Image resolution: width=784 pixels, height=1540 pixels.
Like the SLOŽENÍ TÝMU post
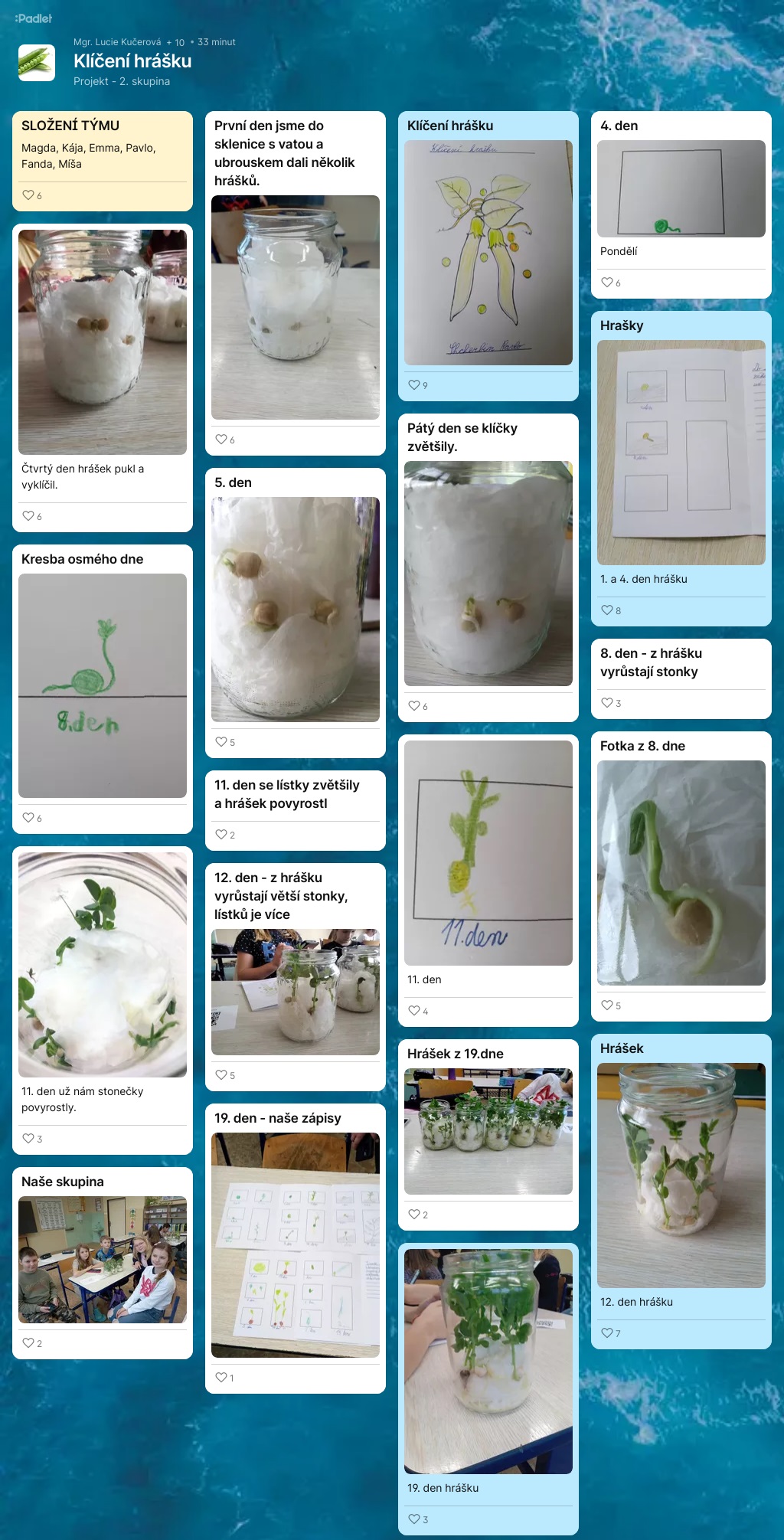(x=28, y=195)
